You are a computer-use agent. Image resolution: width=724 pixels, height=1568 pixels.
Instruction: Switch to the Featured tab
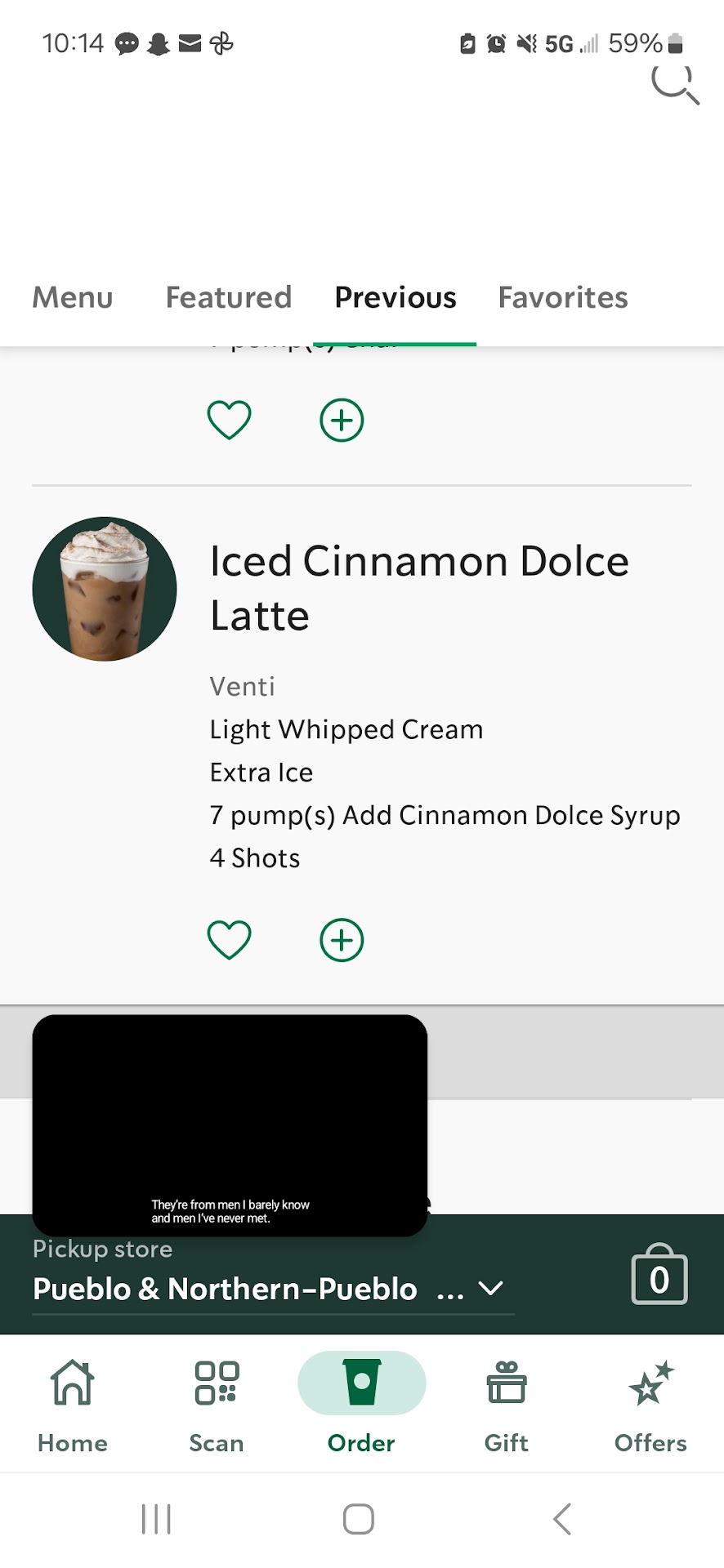(x=229, y=297)
